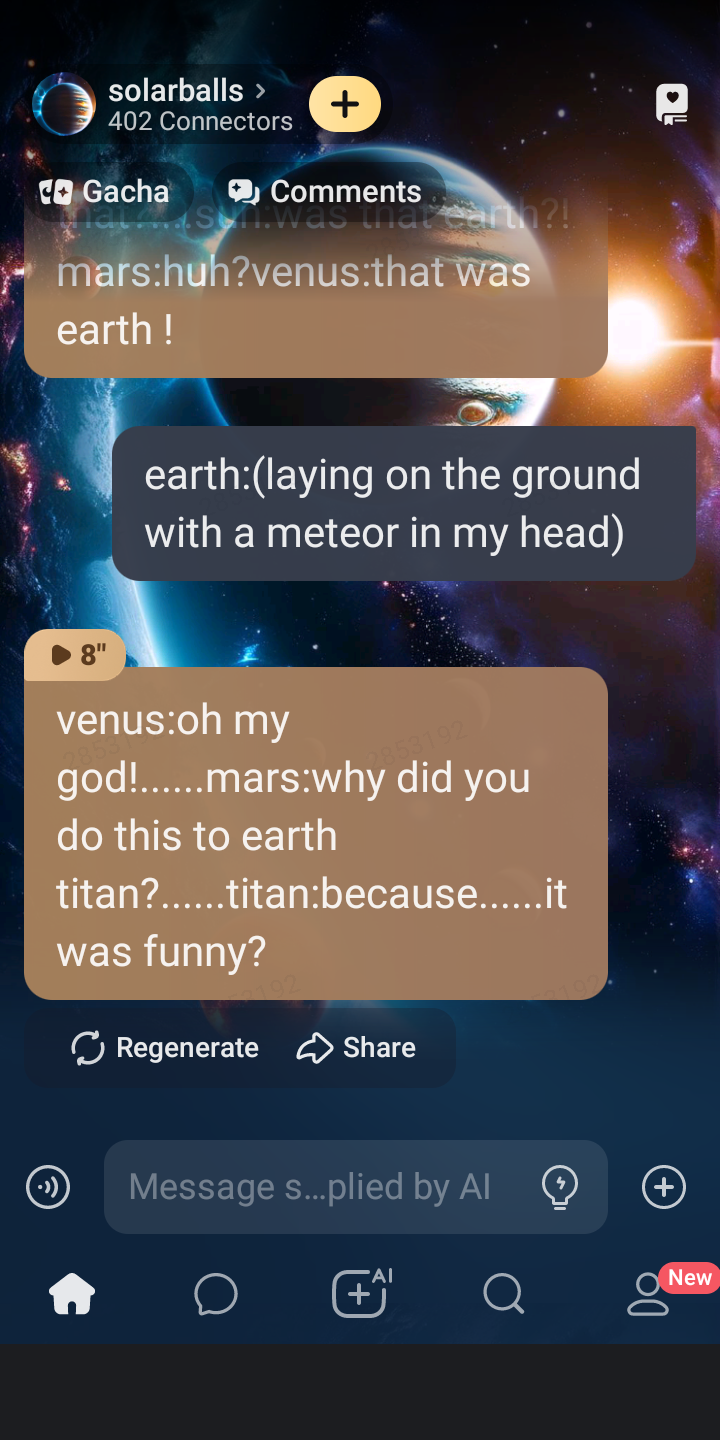Open the Gacha section
Image resolution: width=720 pixels, height=1440 pixels.
tap(105, 191)
